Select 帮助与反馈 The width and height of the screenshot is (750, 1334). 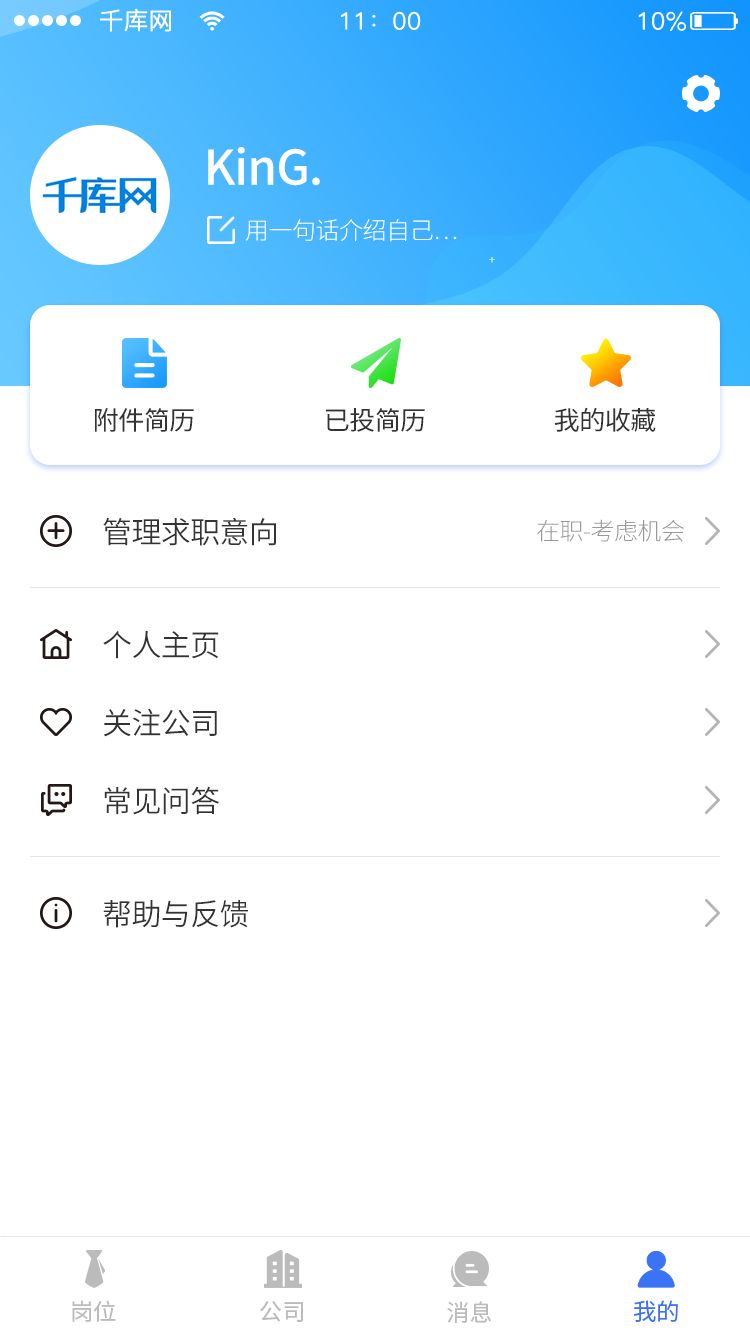[x=375, y=913]
